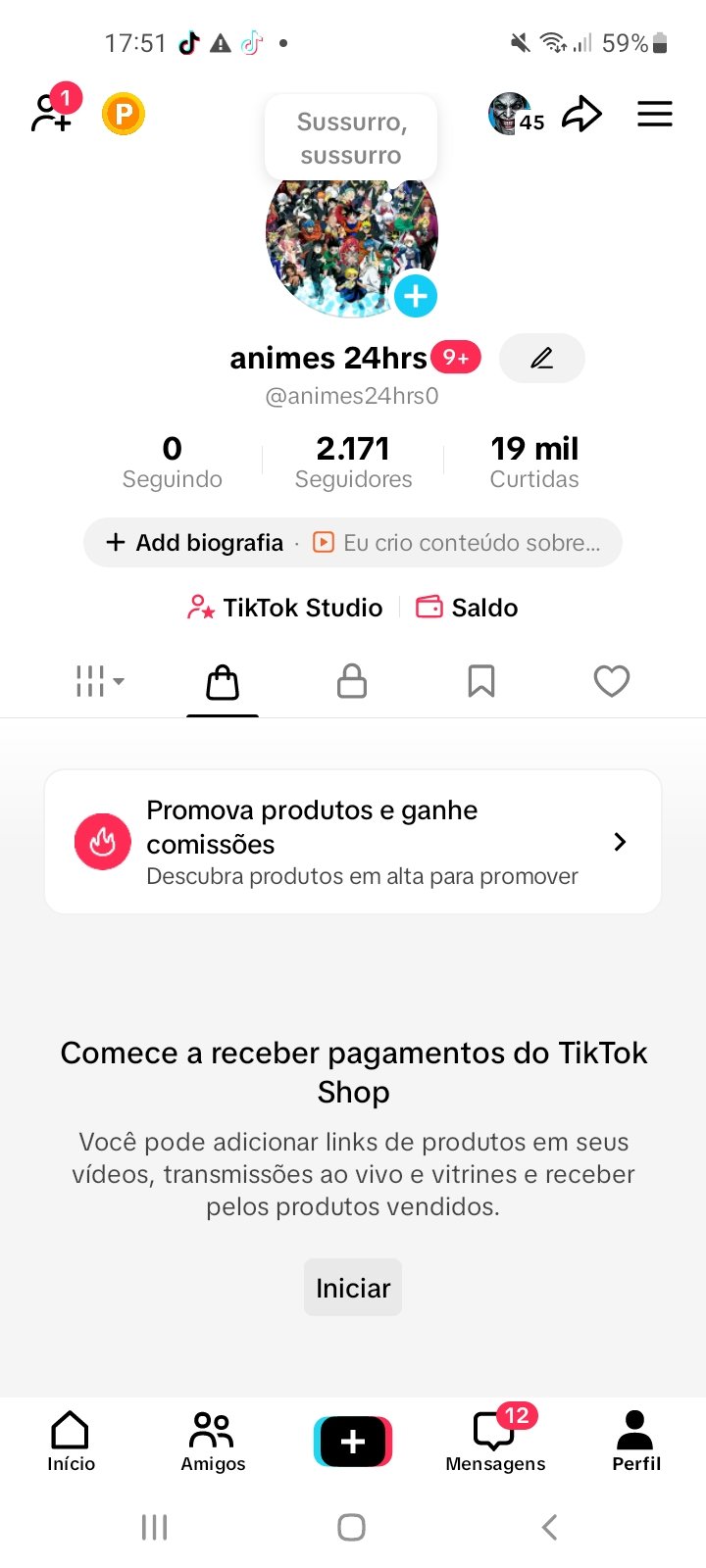Open the add friends icon

[51, 114]
